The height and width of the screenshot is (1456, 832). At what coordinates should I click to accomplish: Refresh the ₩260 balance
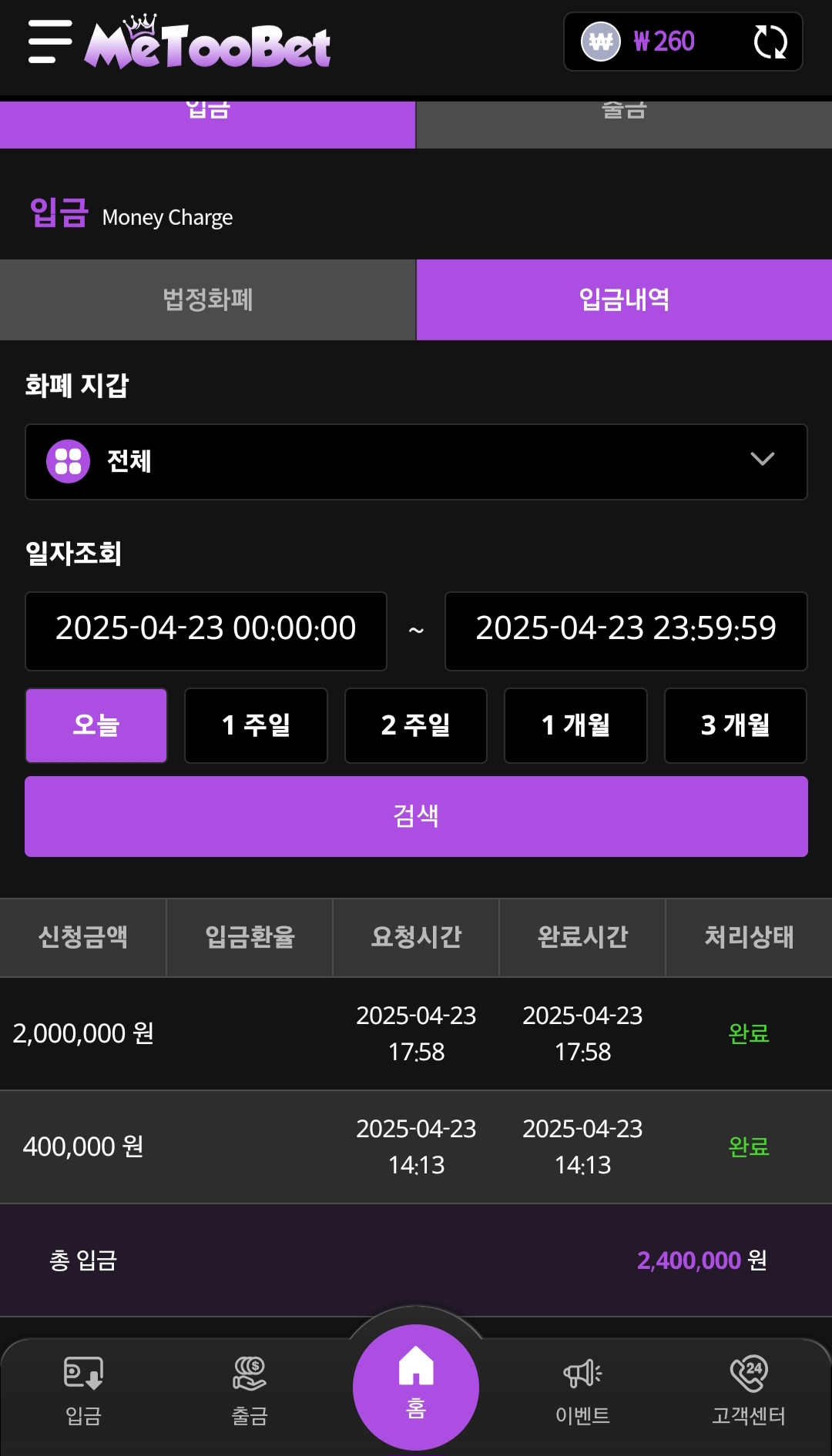coord(770,42)
